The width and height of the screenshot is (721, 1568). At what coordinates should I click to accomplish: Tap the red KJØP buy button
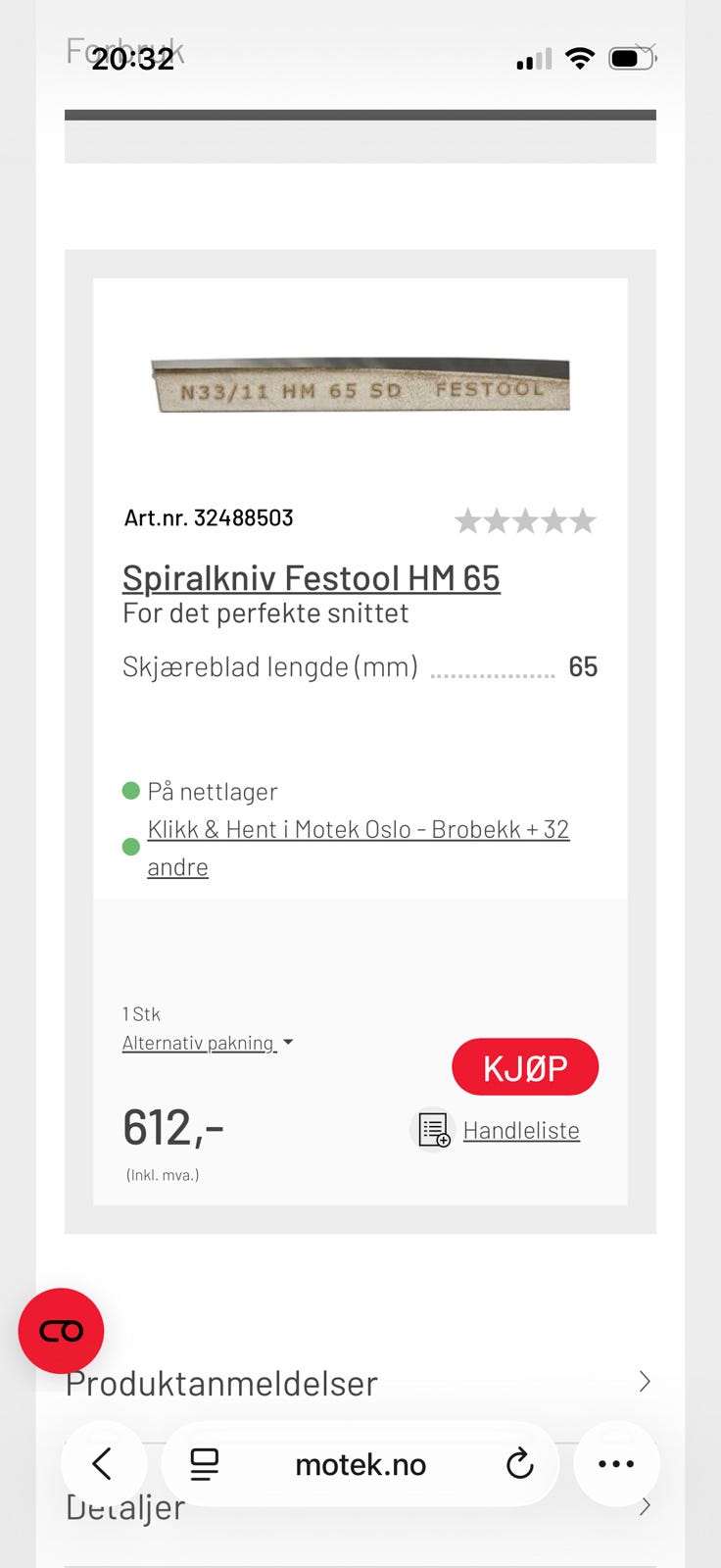click(x=525, y=1066)
